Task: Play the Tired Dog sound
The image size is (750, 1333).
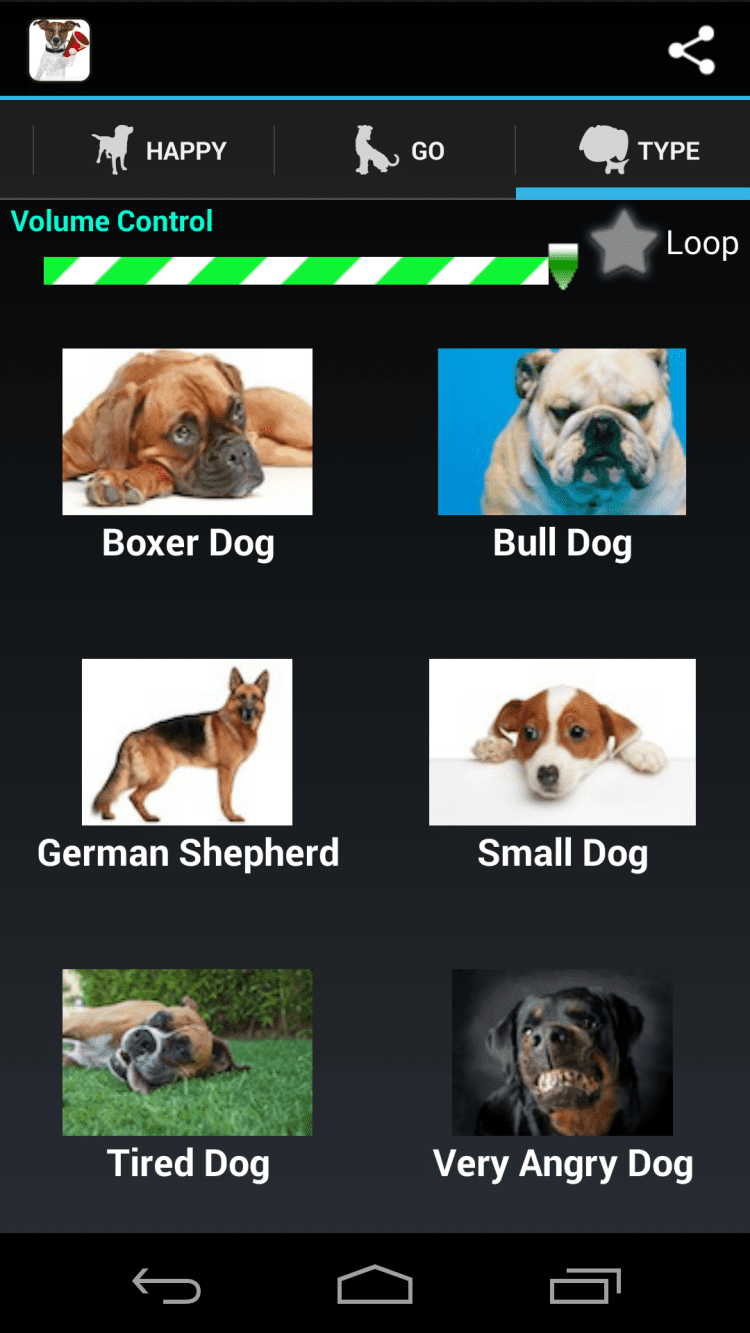Action: [x=187, y=1052]
